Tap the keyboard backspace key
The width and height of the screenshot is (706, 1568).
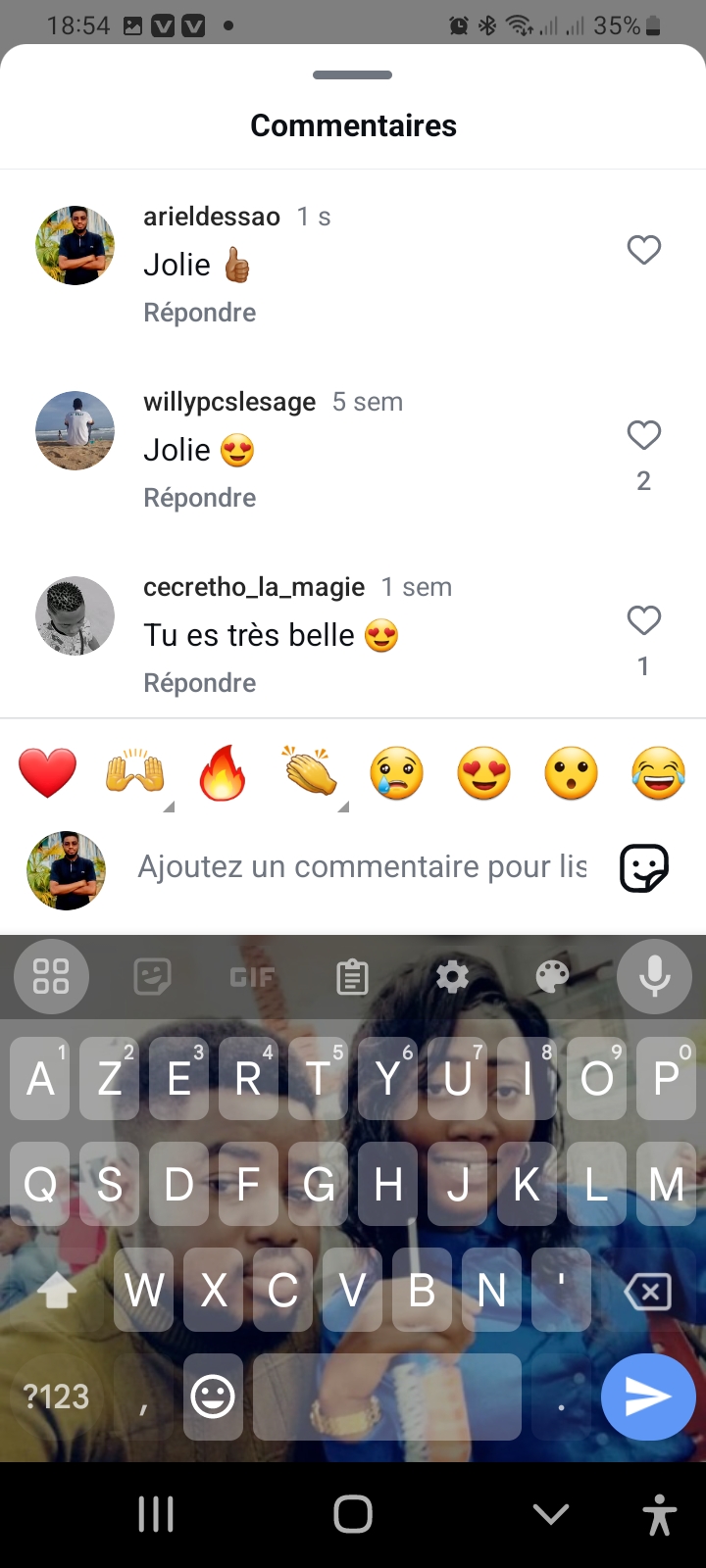pyautogui.click(x=648, y=1292)
